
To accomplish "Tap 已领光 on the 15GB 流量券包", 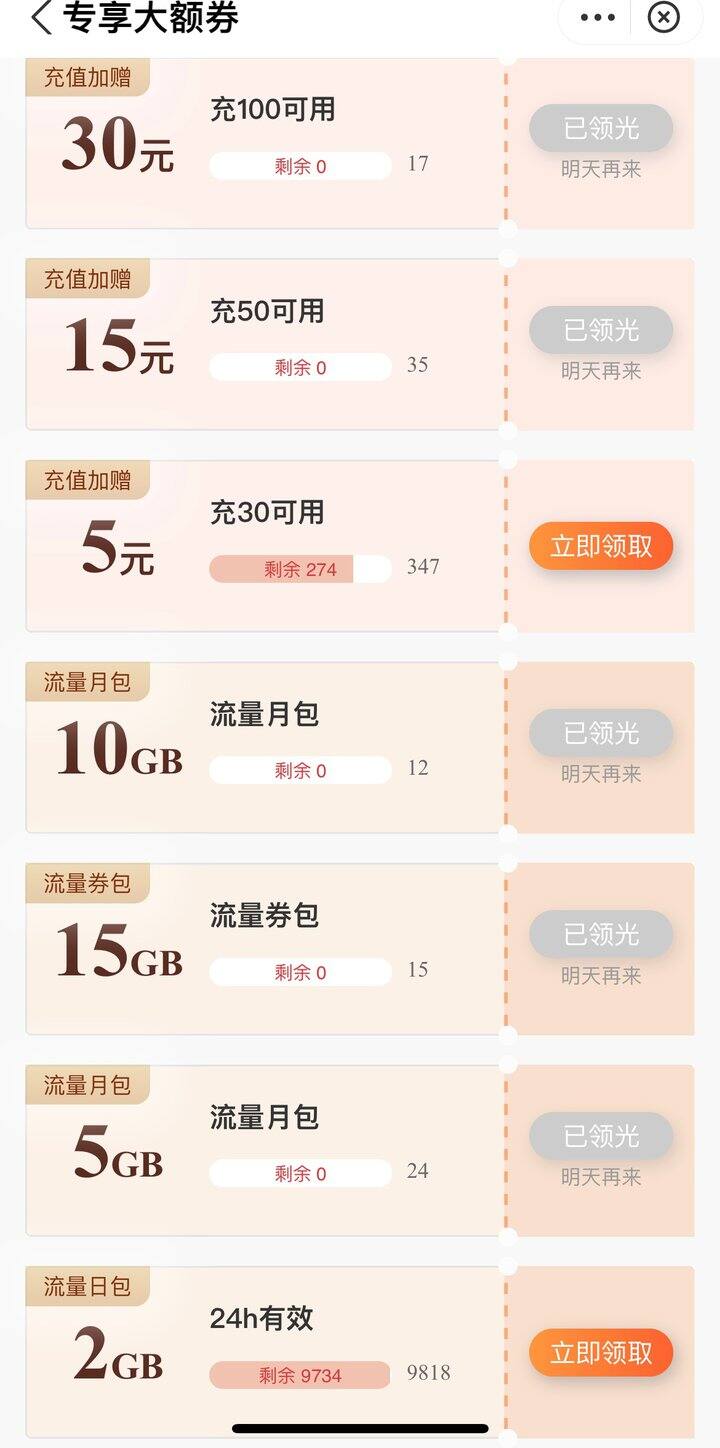I will click(601, 934).
